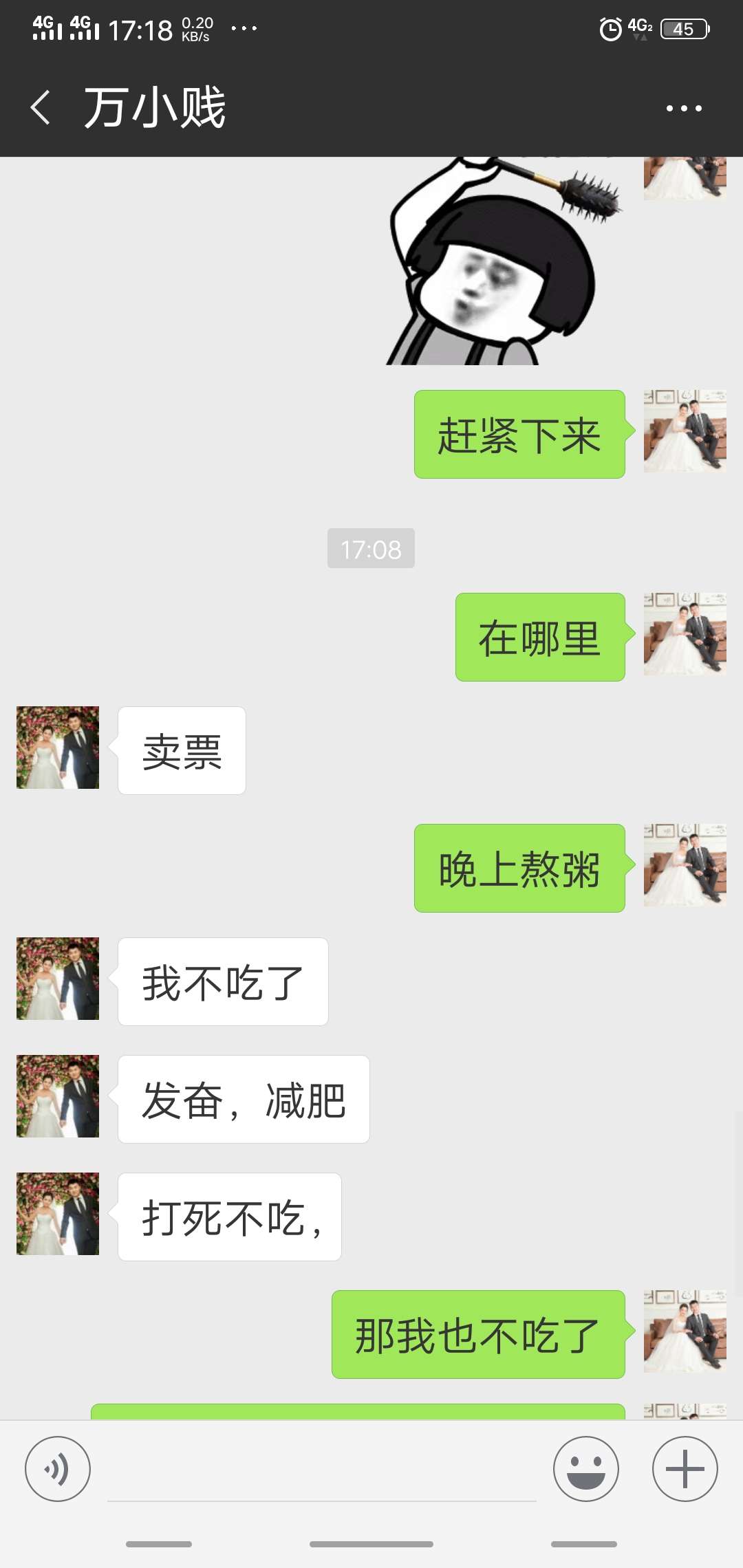Select the 发奋，减肥 message bubble
This screenshot has width=743, height=1568.
pos(244,1098)
